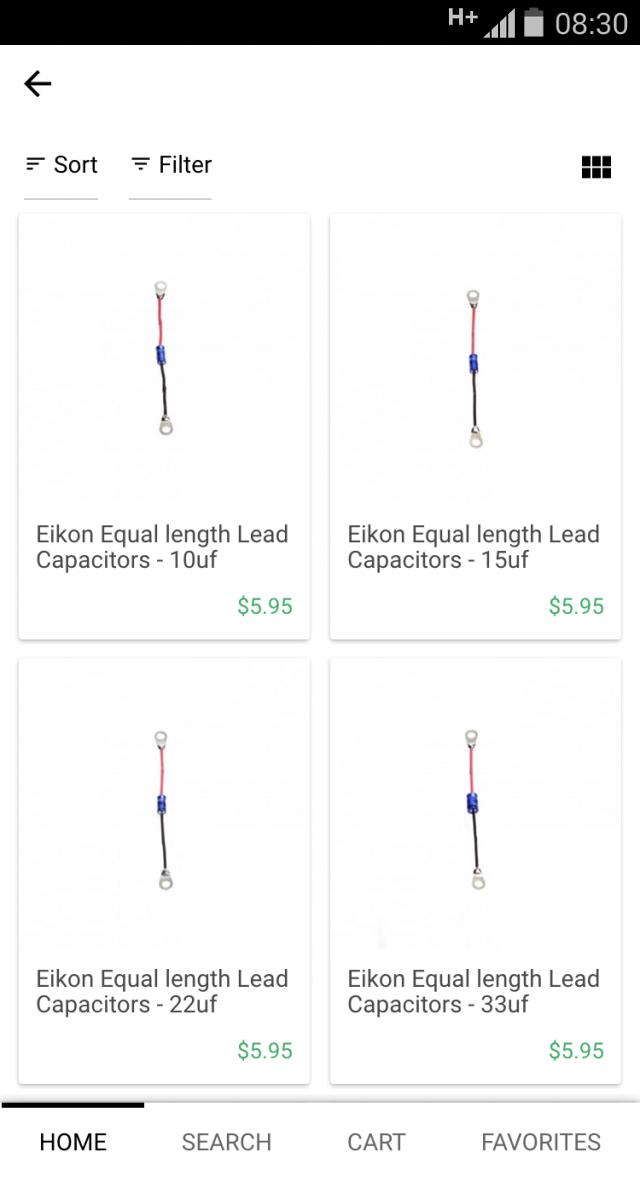Screen dimensions: 640x1181
Task: Open the Filter options
Action: click(171, 165)
